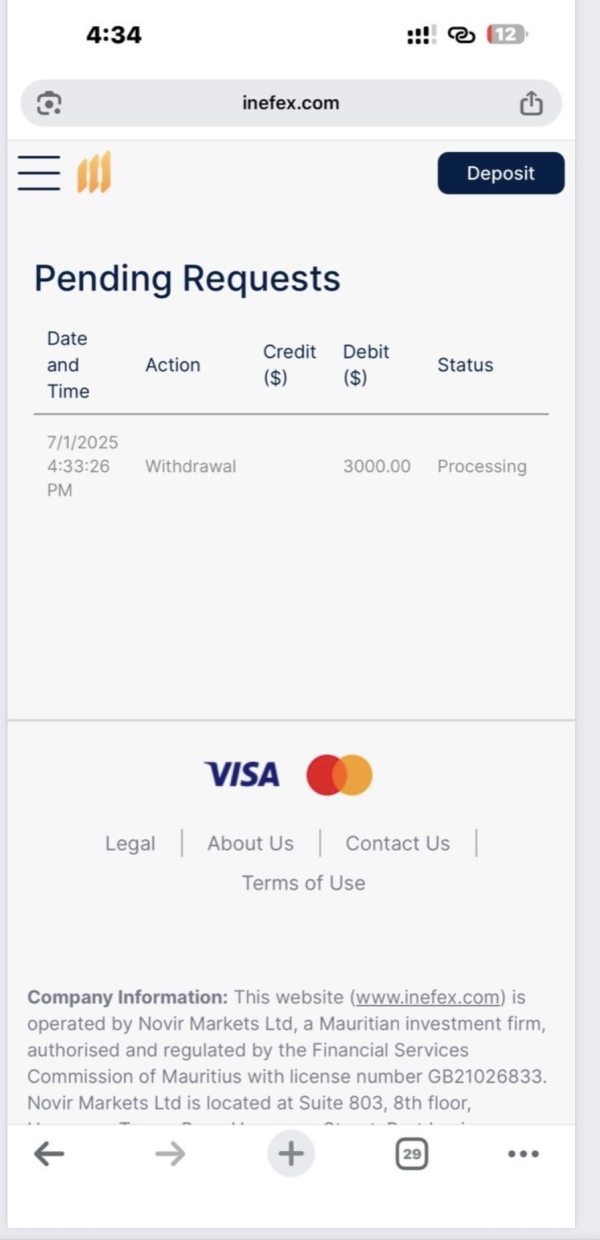Tap the inefex.com address bar
The height and width of the screenshot is (1240, 600).
290,103
